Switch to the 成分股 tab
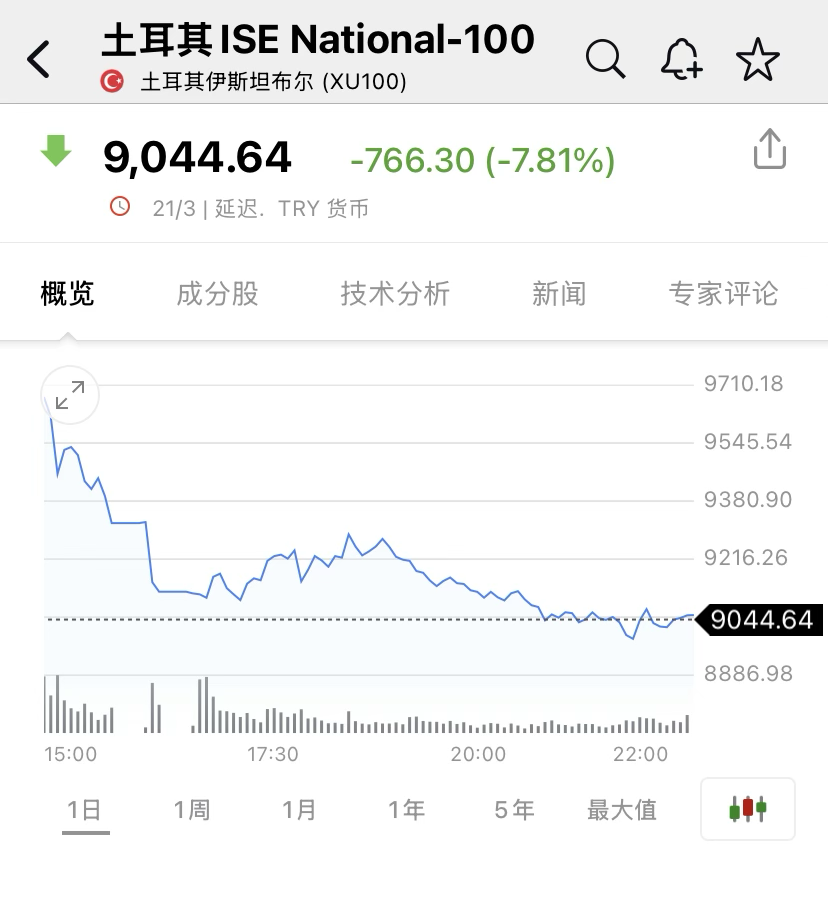The width and height of the screenshot is (828, 898). point(217,294)
